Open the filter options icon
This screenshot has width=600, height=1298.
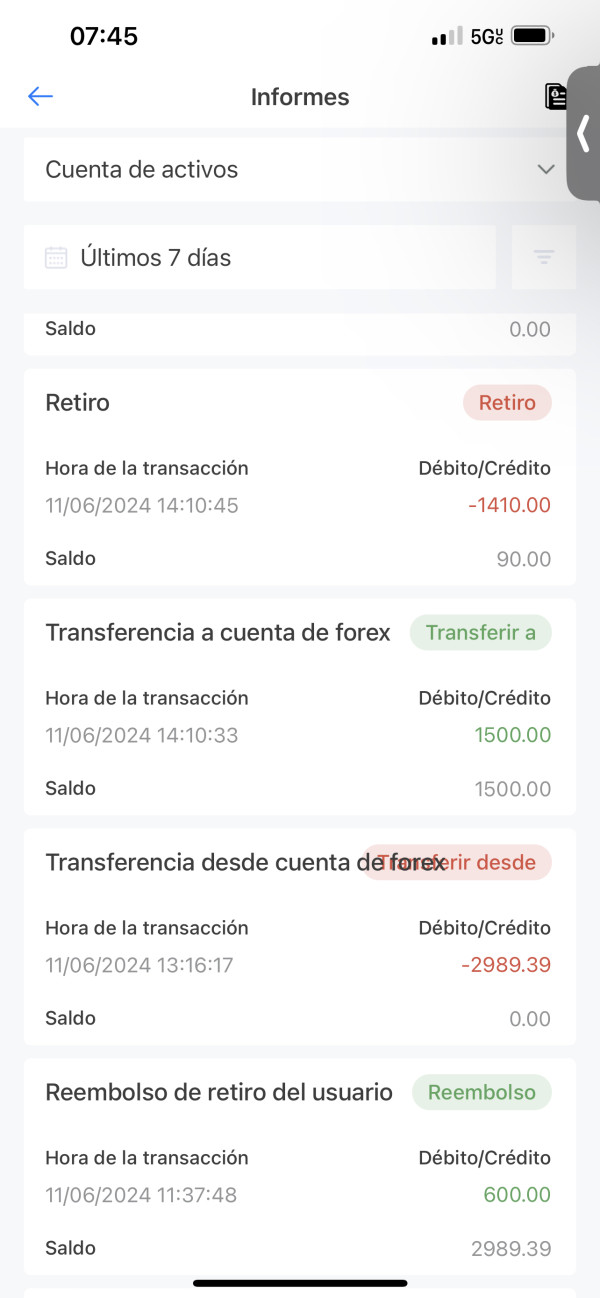coord(544,257)
